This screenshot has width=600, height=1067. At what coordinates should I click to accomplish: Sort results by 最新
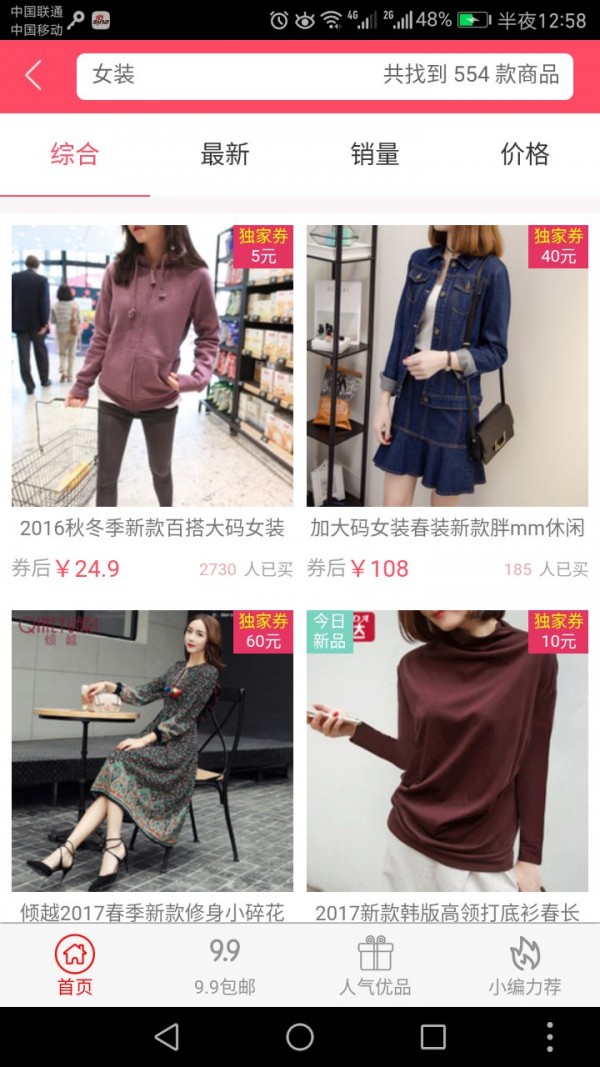(225, 155)
